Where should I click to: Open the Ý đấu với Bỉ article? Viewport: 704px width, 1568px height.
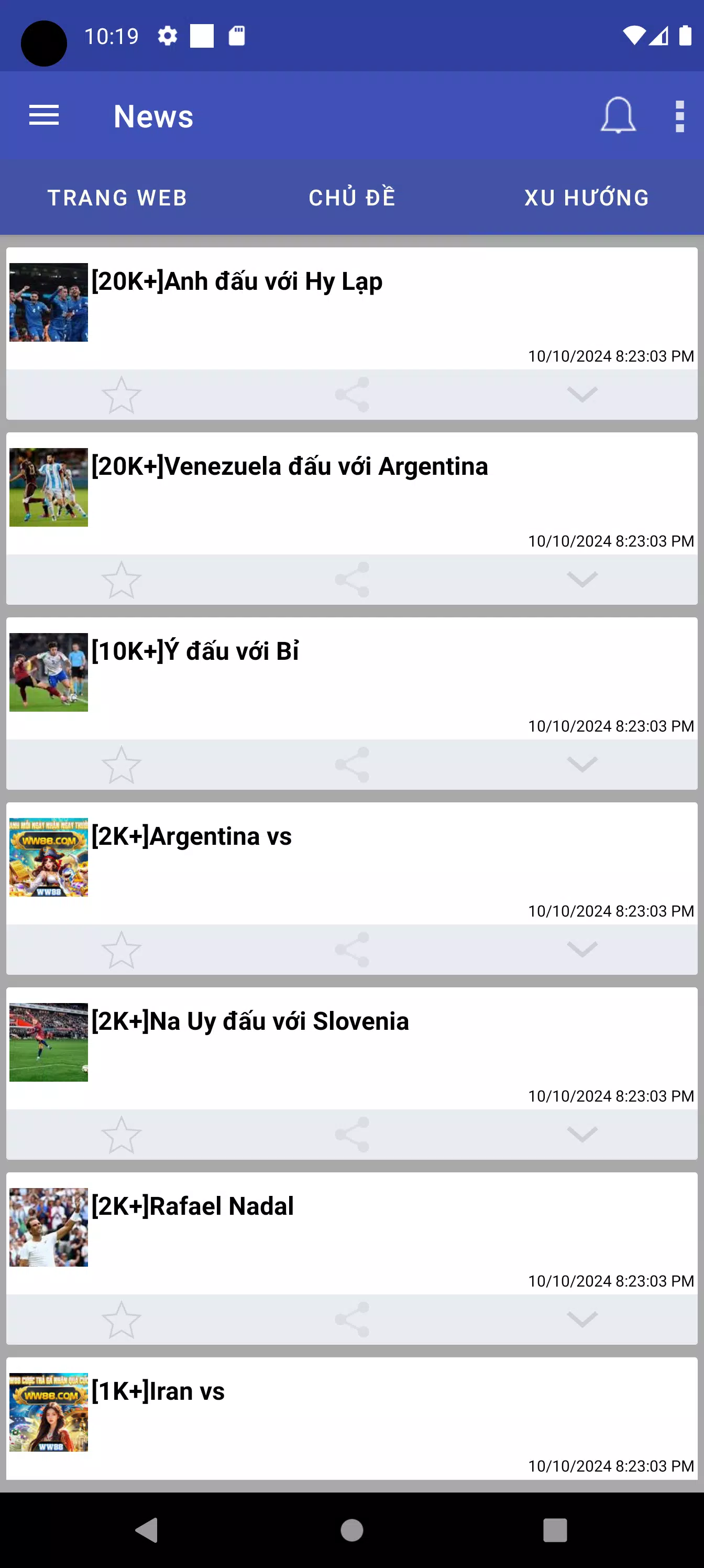point(195,652)
